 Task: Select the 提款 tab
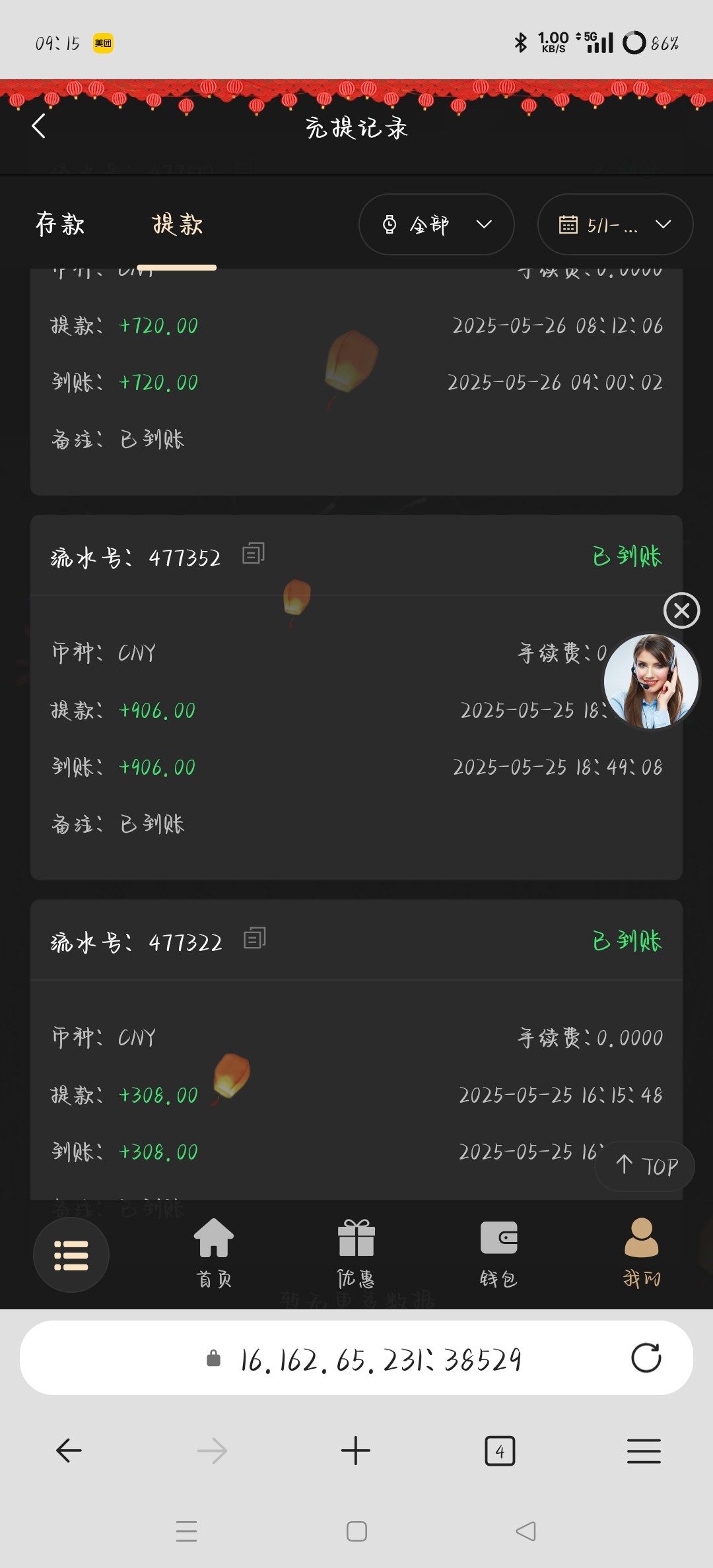pos(178,224)
